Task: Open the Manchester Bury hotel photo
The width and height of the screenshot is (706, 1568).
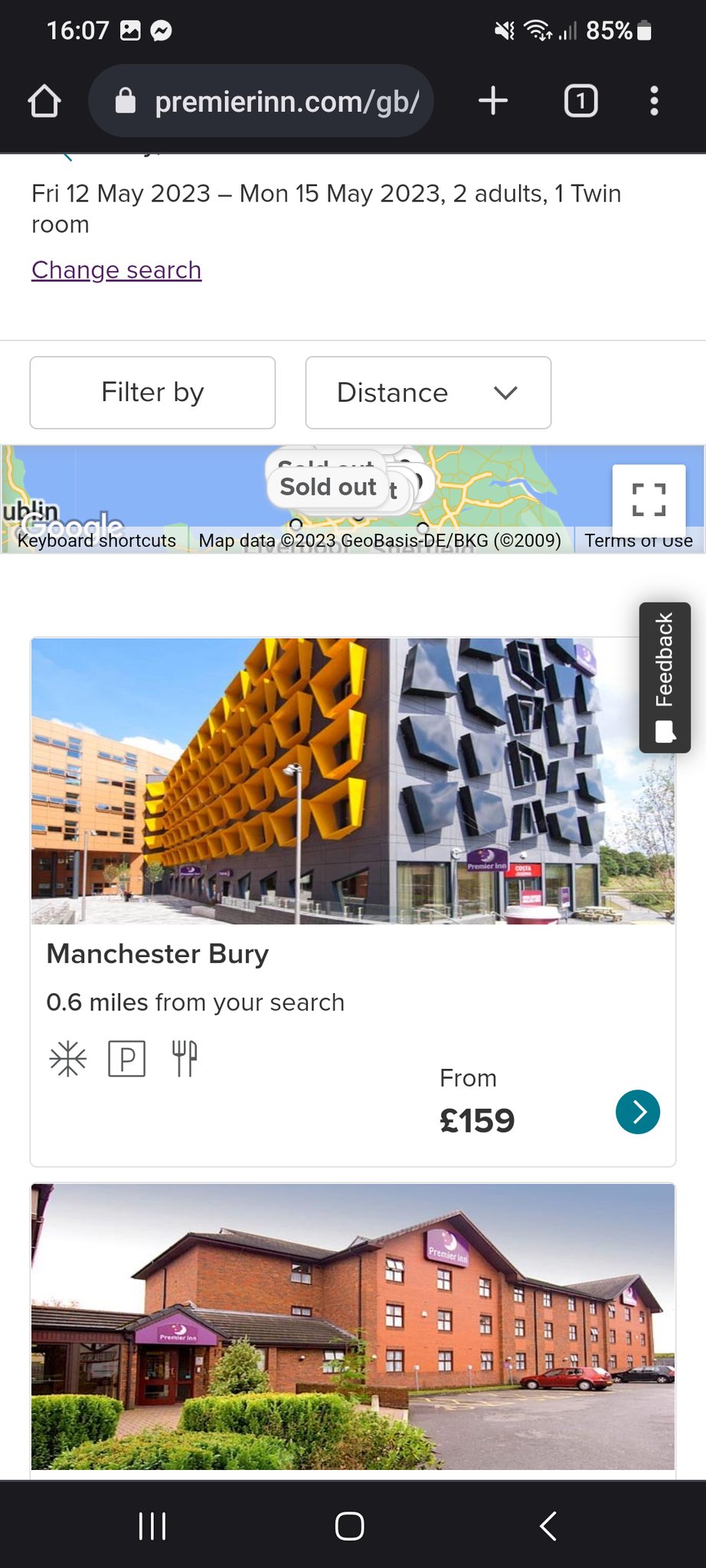Action: pyautogui.click(x=353, y=781)
